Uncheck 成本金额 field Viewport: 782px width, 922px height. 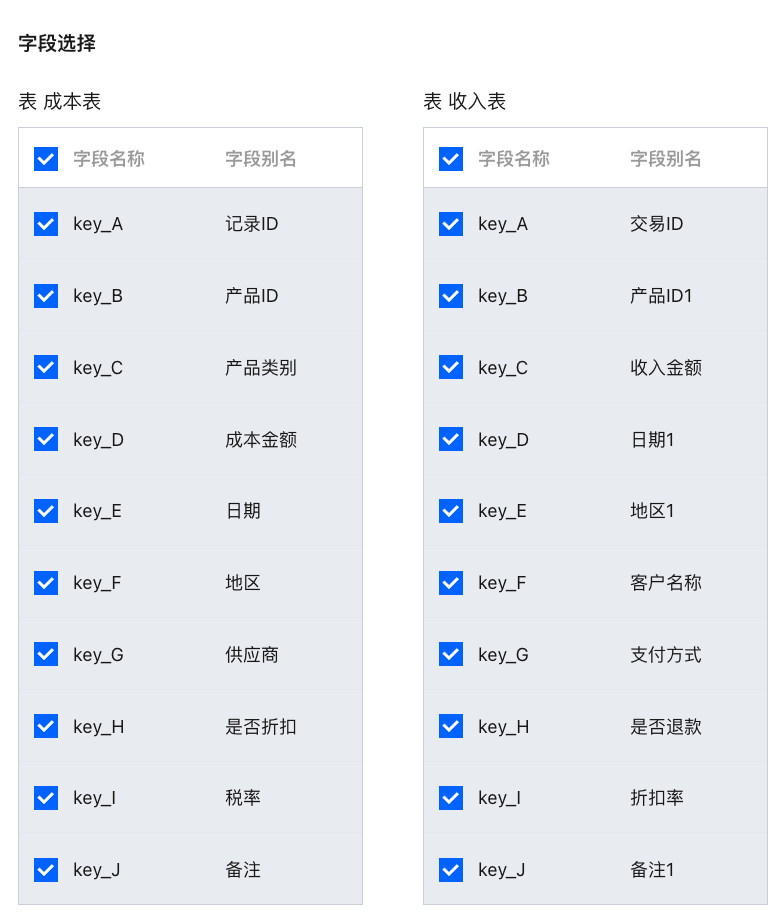[x=46, y=439]
